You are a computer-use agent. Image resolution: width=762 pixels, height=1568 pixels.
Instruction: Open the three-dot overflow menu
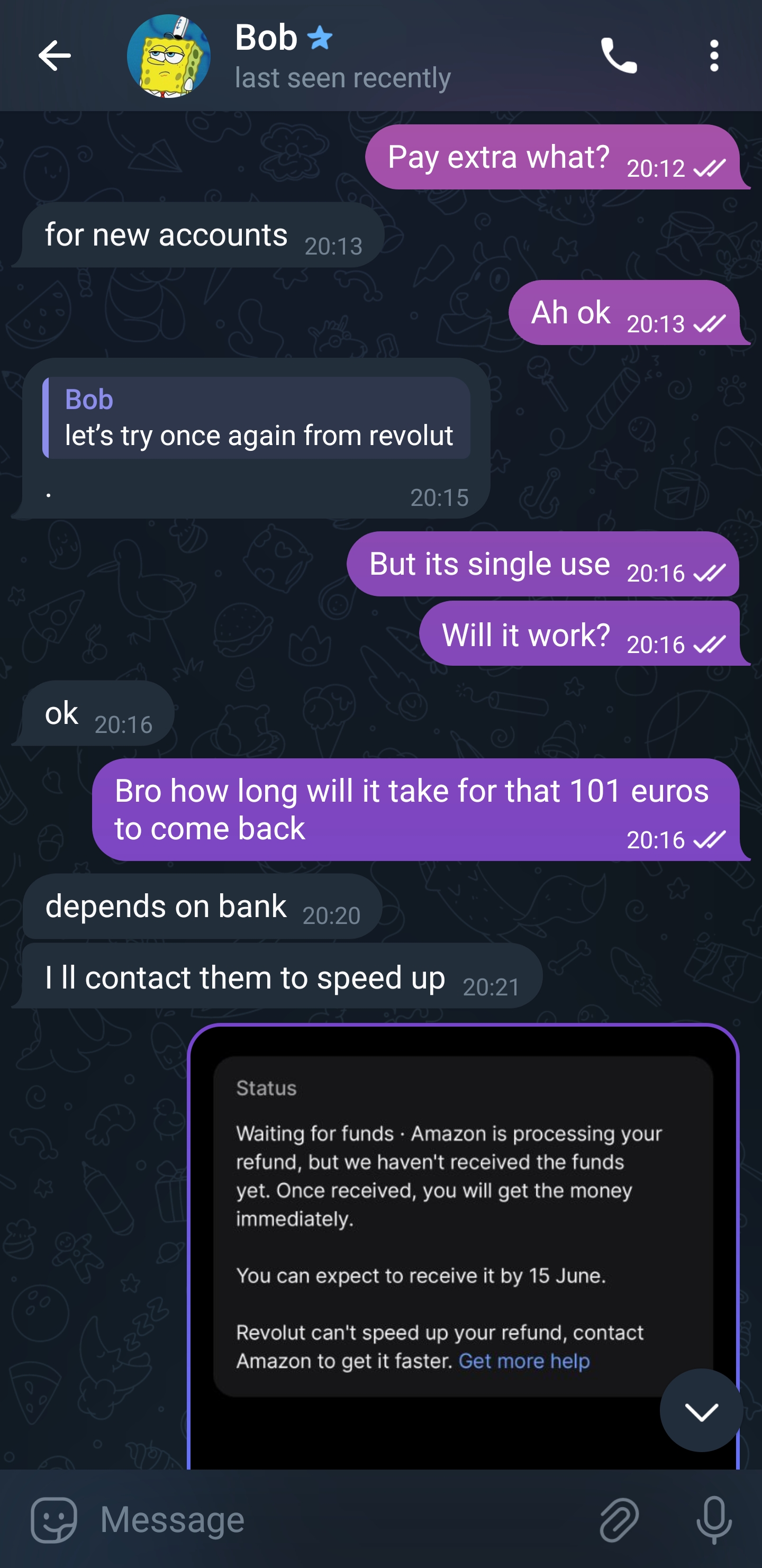coord(714,56)
